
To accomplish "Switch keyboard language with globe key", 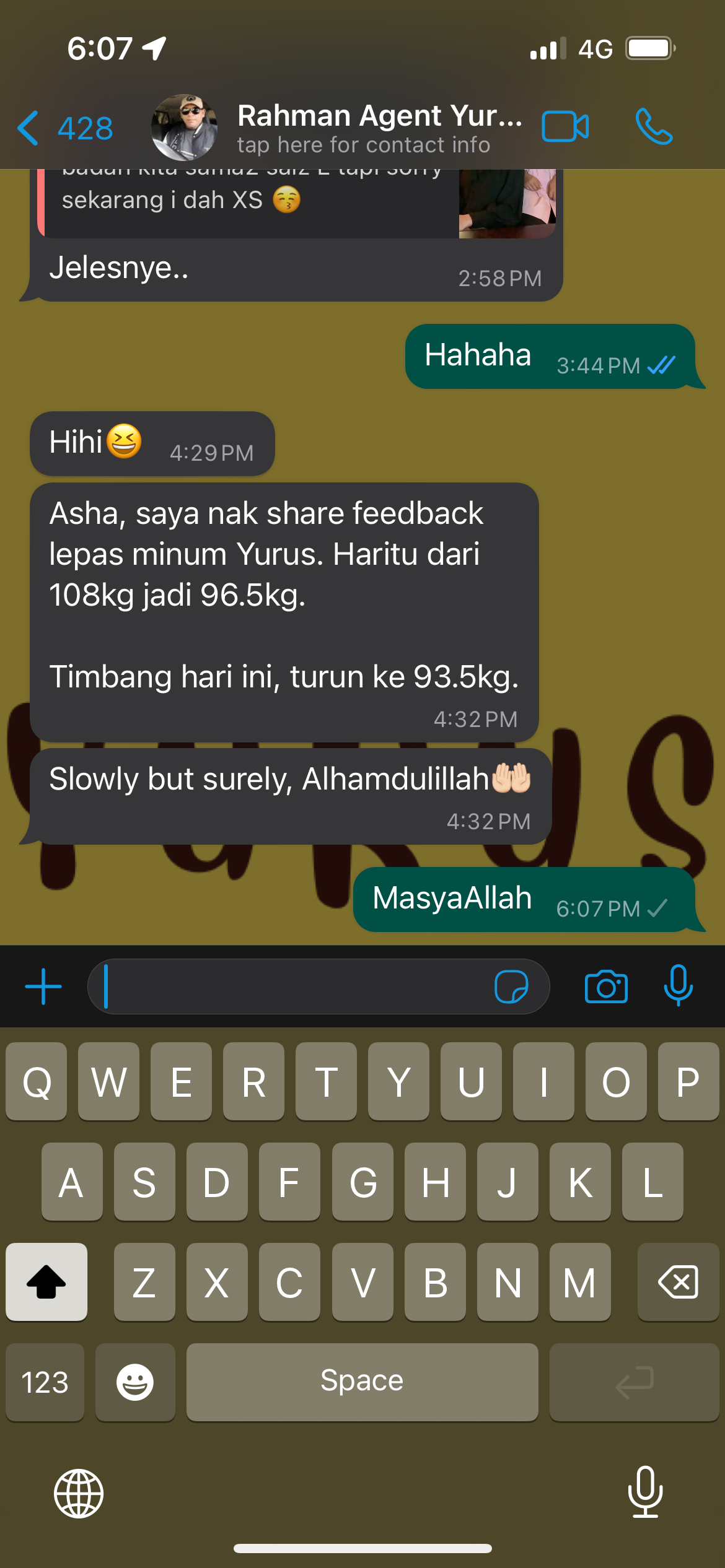I will pyautogui.click(x=79, y=1494).
